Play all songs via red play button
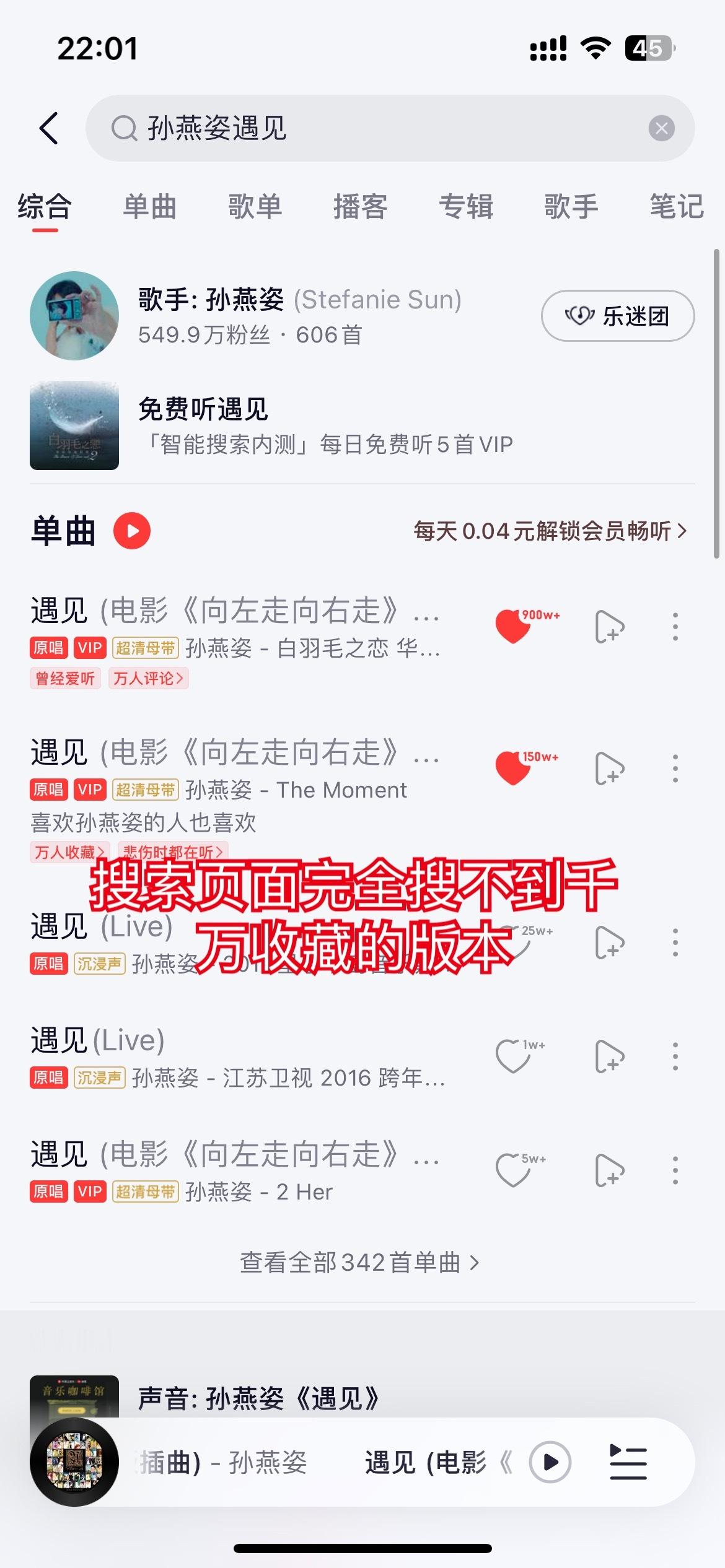 (x=132, y=531)
